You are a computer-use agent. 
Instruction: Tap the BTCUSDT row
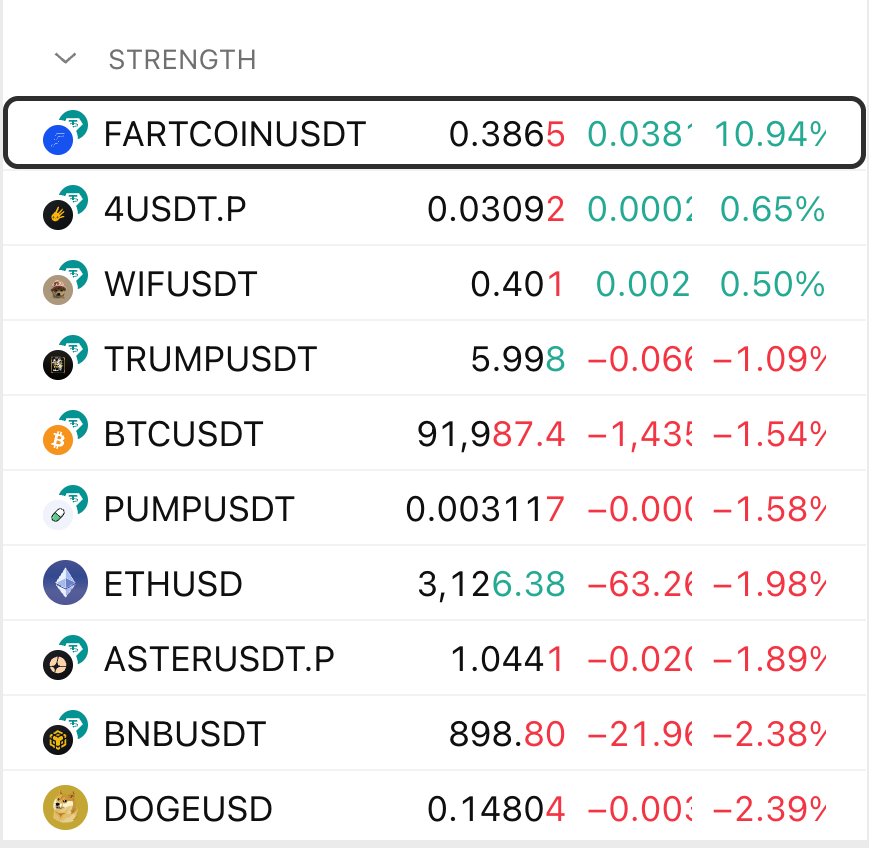(183, 434)
